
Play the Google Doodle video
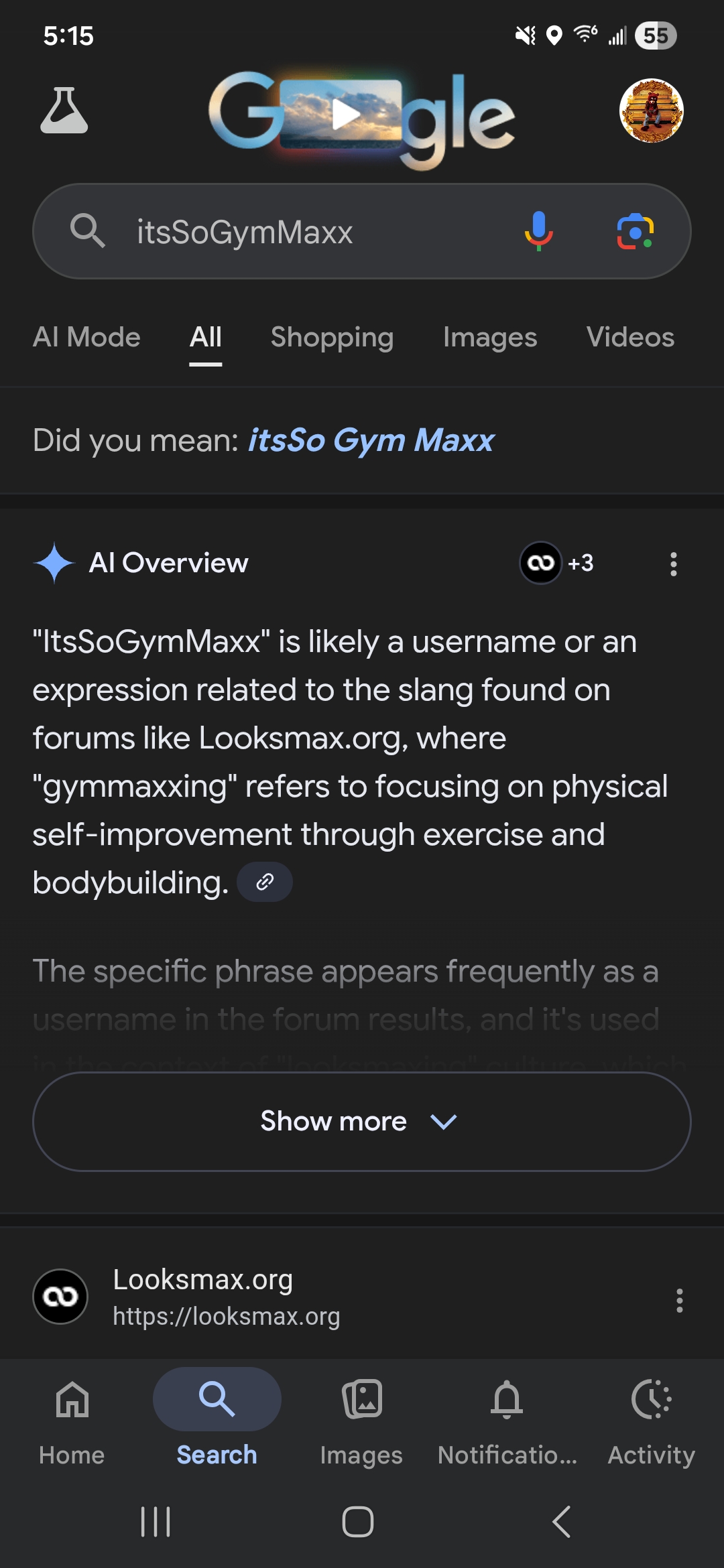pos(345,115)
